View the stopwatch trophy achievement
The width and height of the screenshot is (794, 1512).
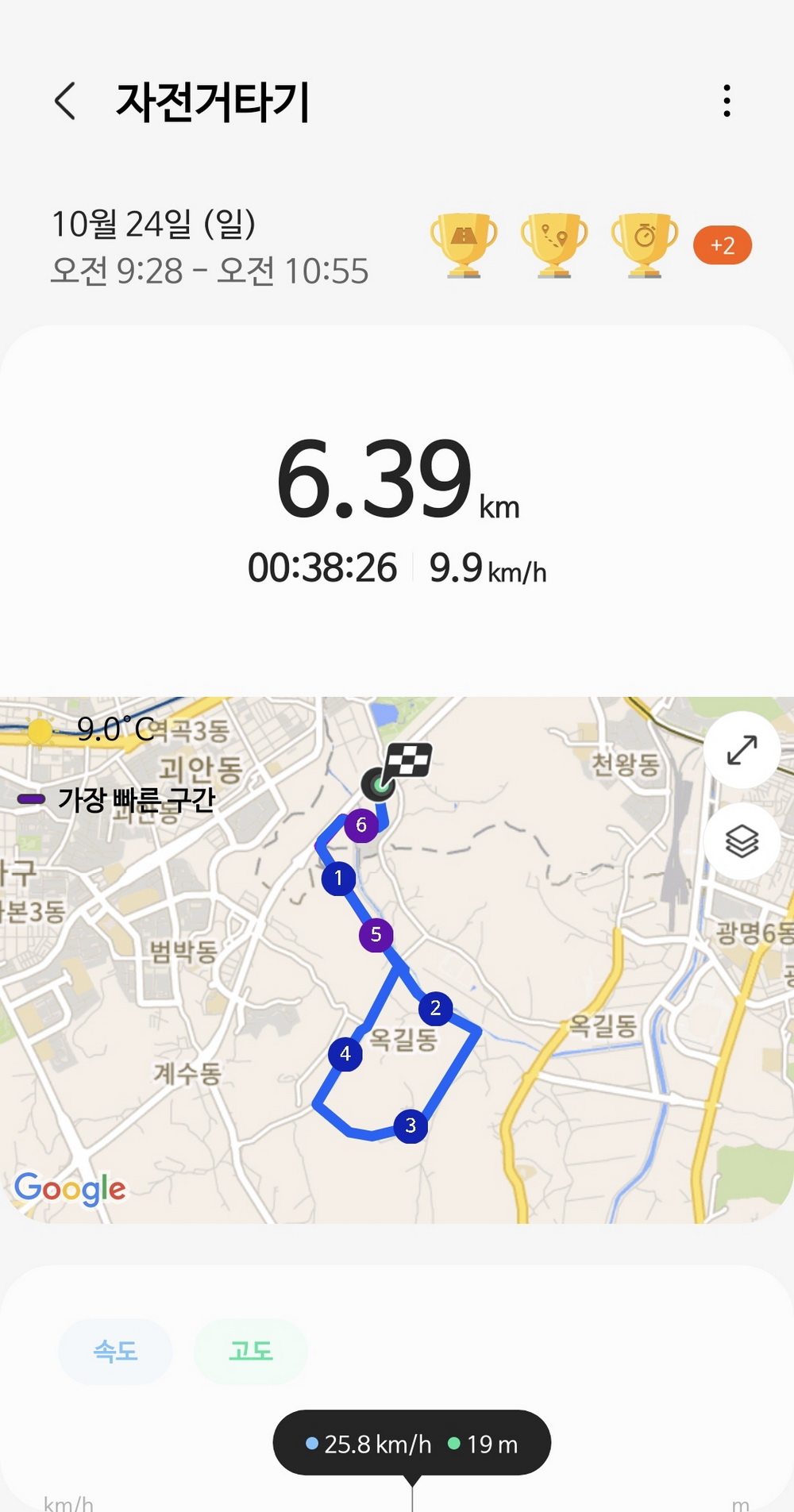[x=645, y=244]
